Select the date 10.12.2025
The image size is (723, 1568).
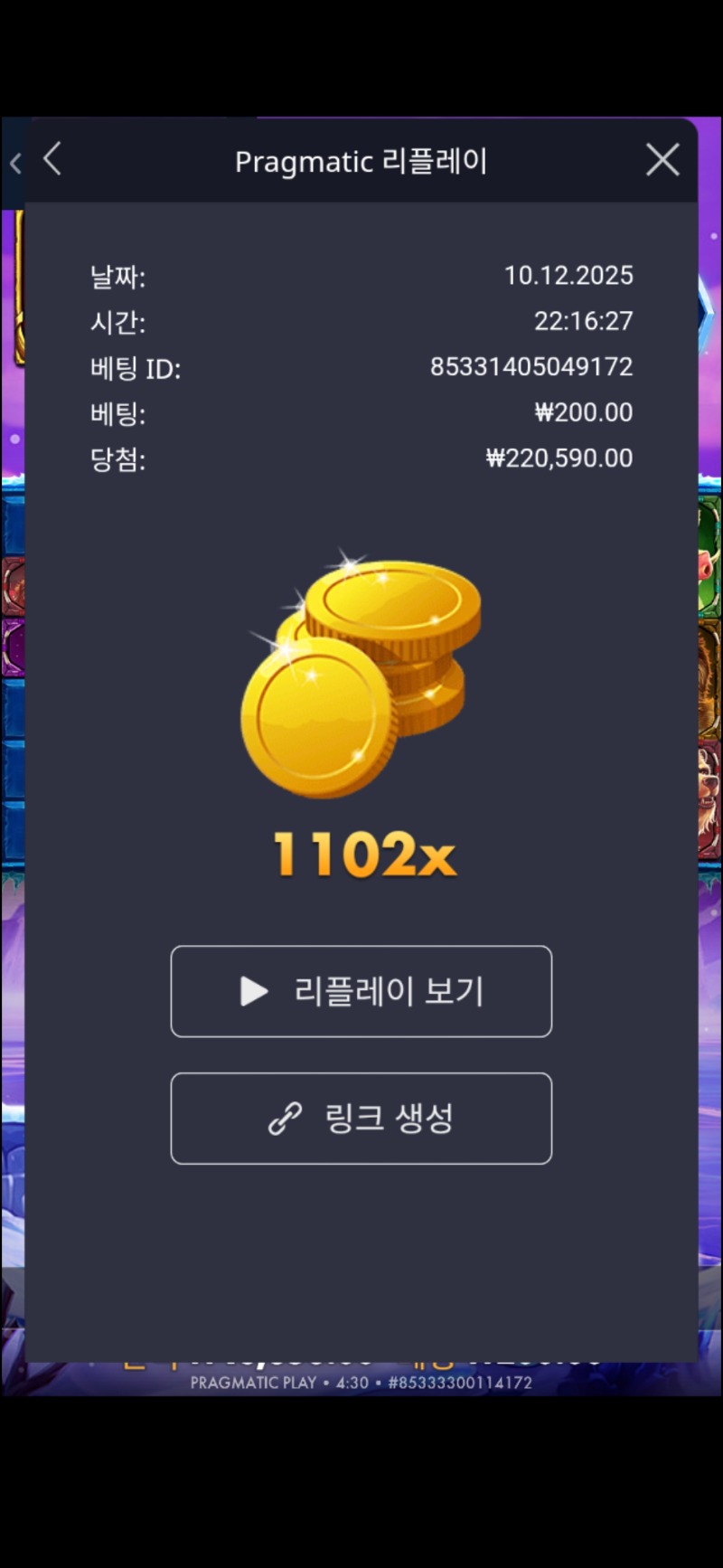[x=569, y=277]
